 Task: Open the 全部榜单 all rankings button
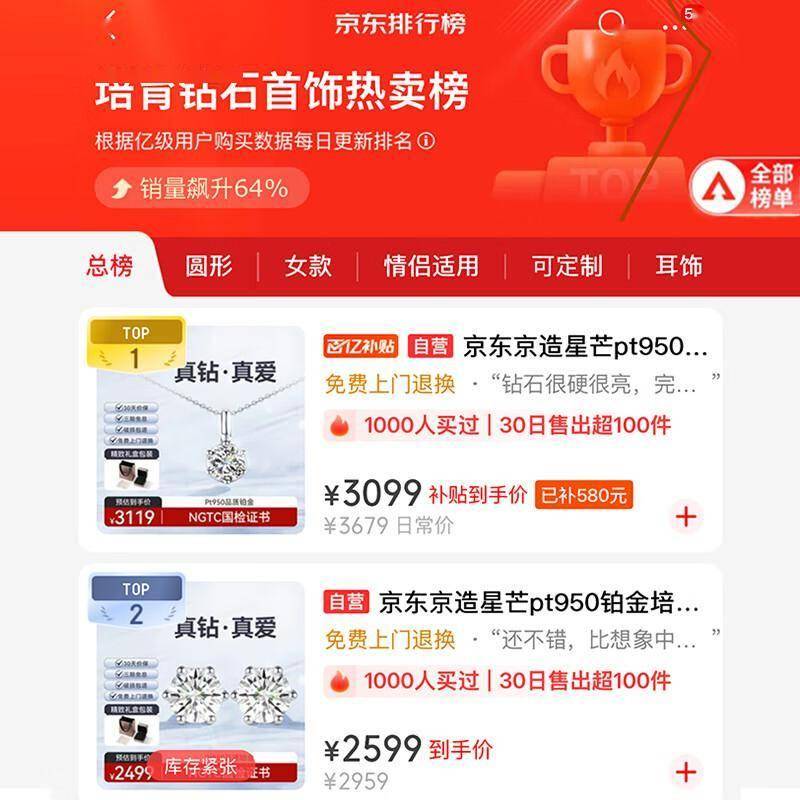747,185
